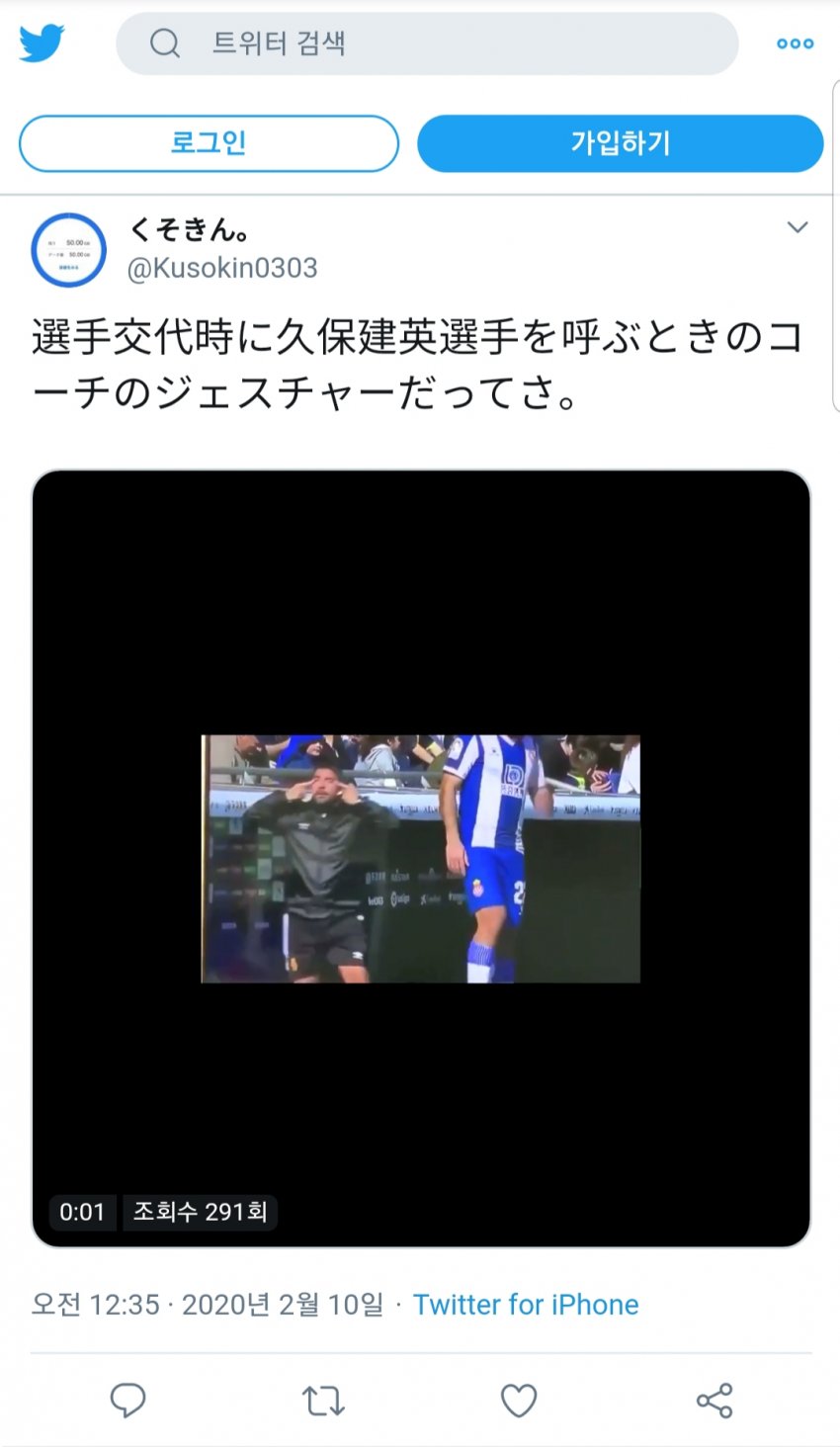Open the profile picture of くそきん。
840x1447 pixels.
pyautogui.click(x=69, y=250)
